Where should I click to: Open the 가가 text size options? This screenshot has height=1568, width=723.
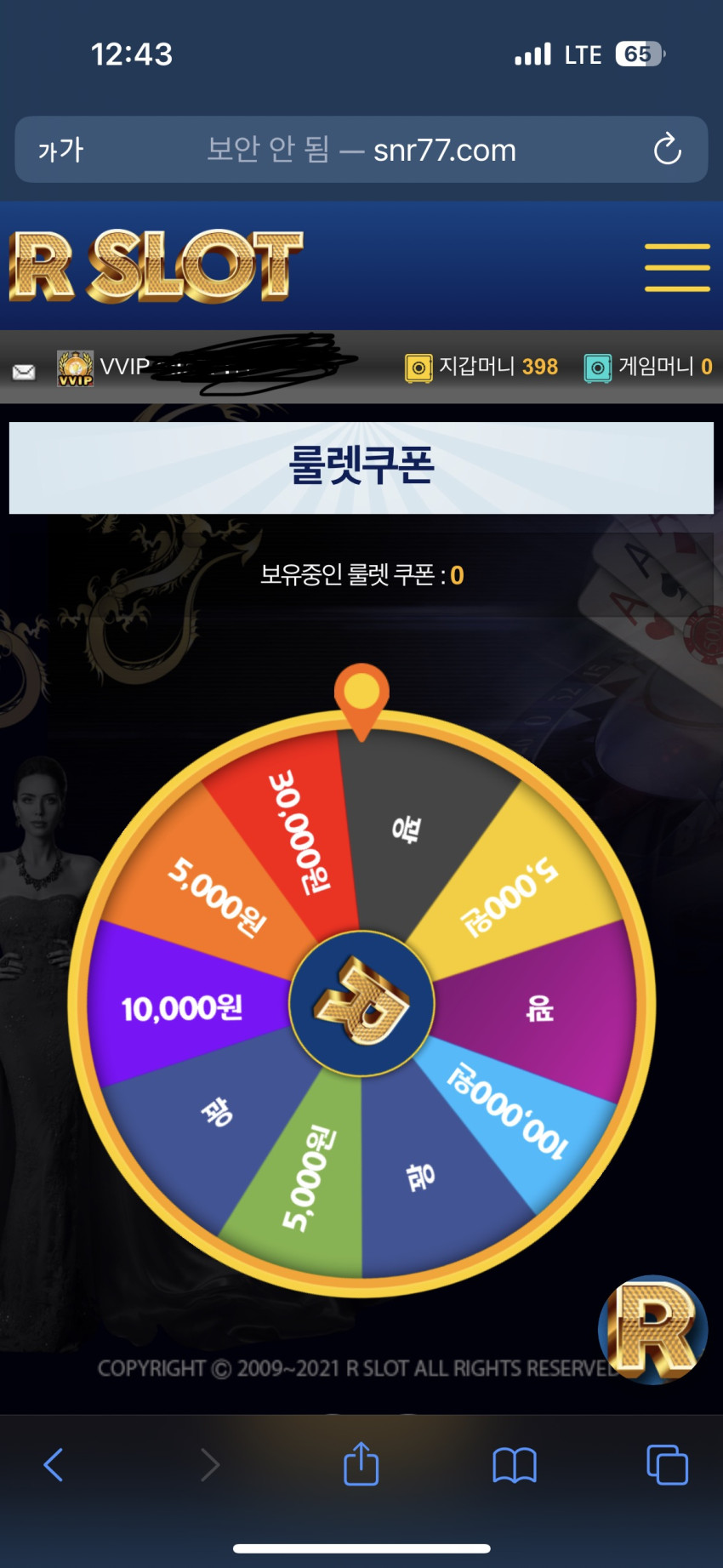60,150
